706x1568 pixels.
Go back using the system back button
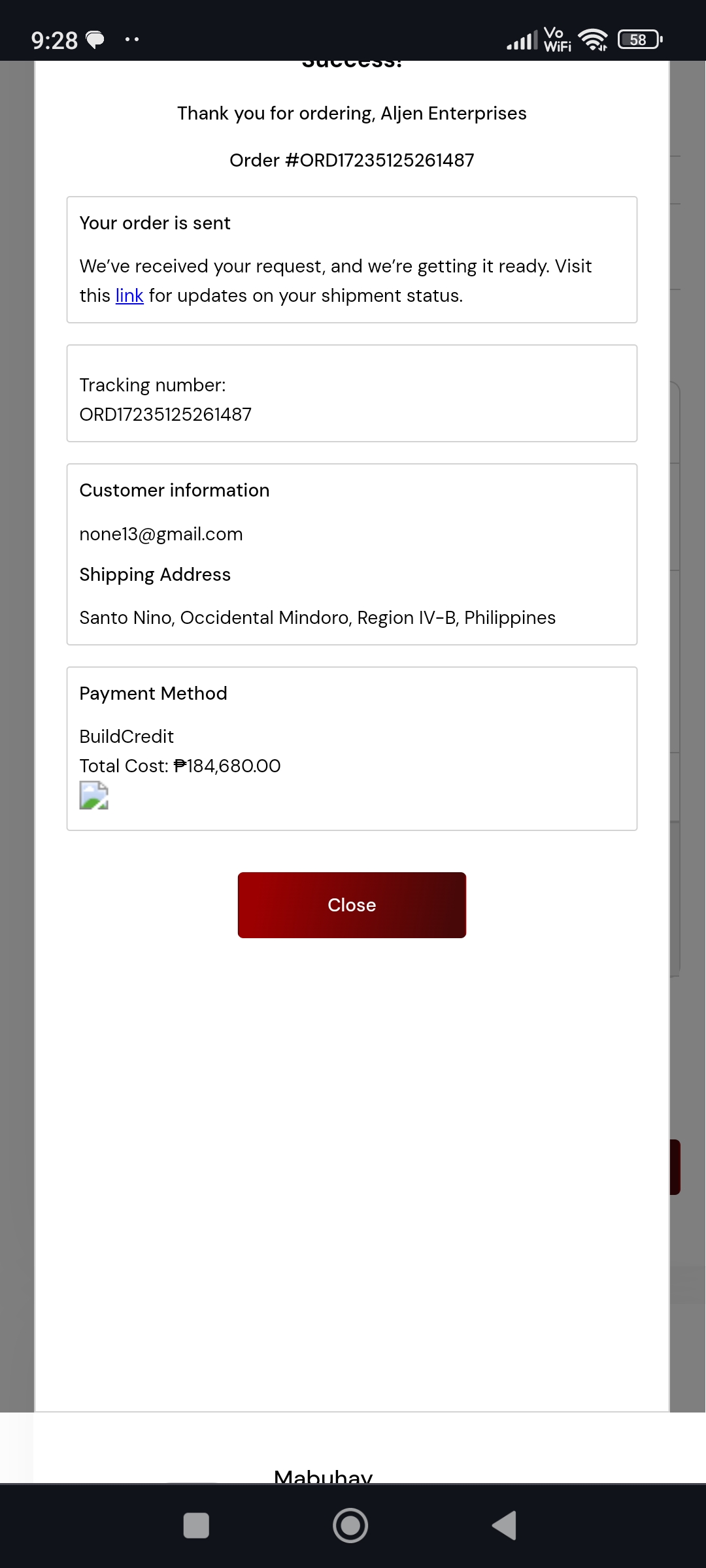click(504, 1526)
